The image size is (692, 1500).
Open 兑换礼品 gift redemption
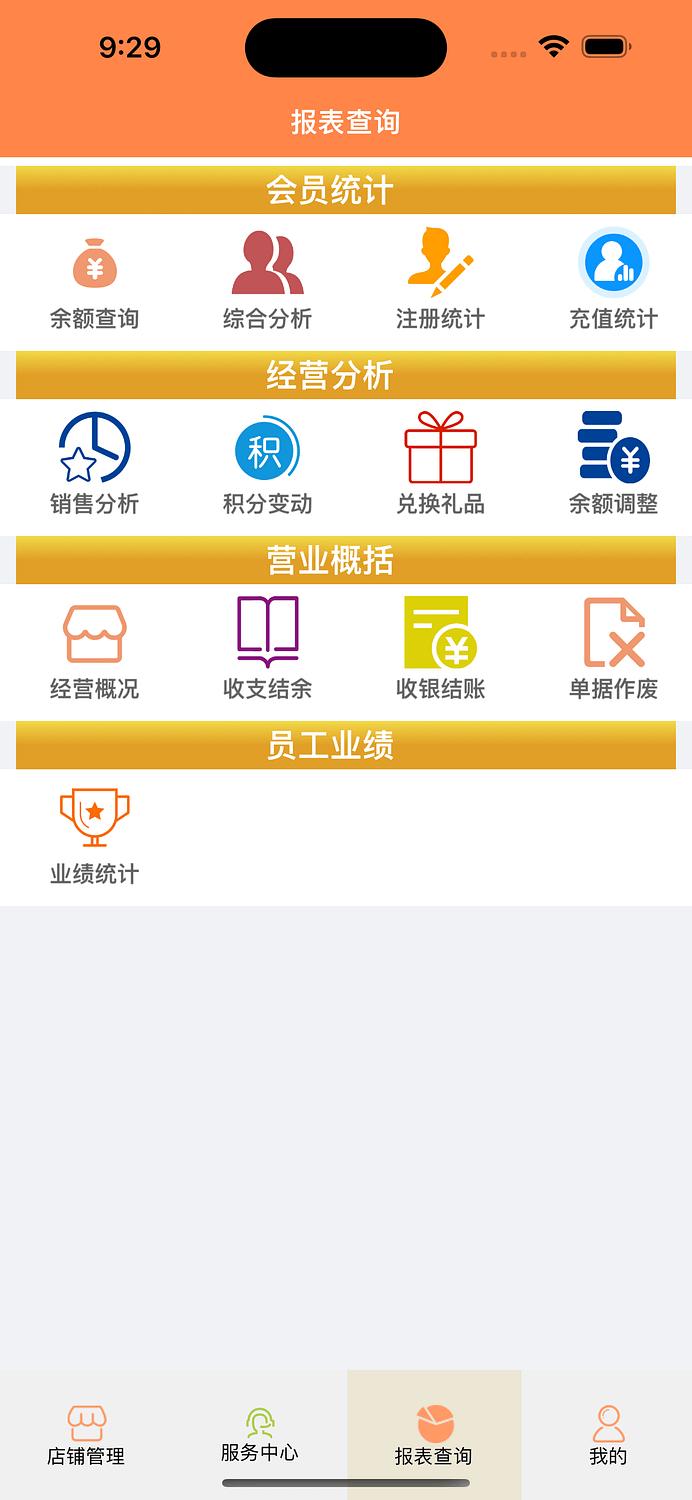tap(441, 466)
